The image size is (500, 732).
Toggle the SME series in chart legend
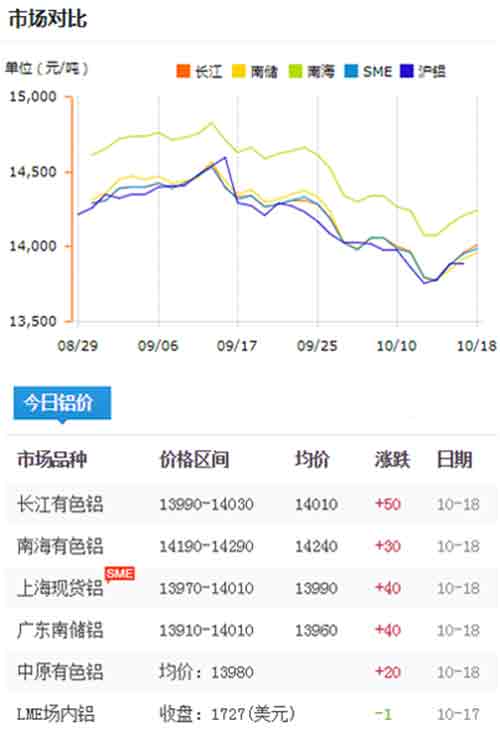[368, 71]
